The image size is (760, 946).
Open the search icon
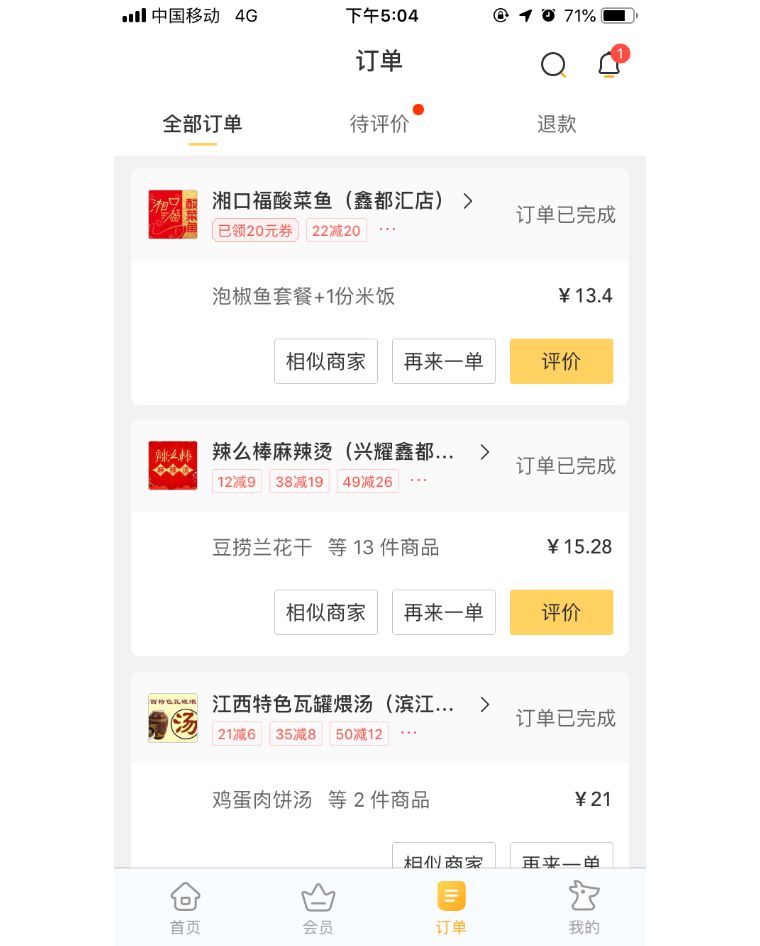click(554, 64)
